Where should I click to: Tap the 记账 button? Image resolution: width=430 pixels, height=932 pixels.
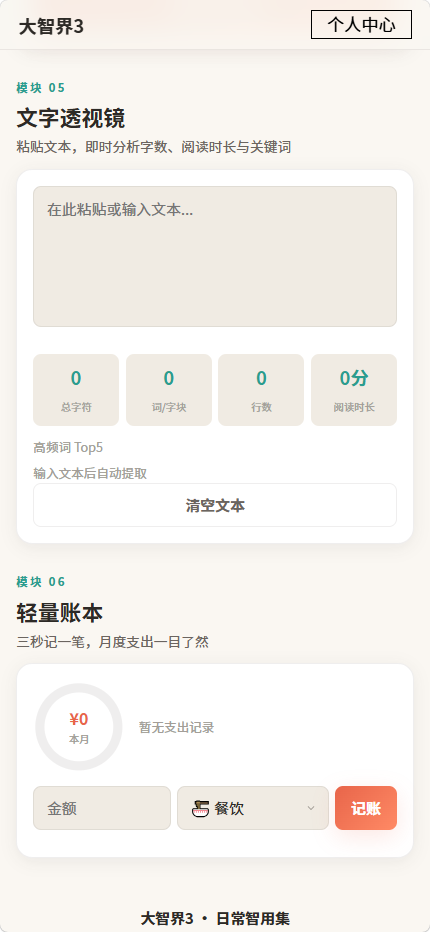[x=366, y=808]
